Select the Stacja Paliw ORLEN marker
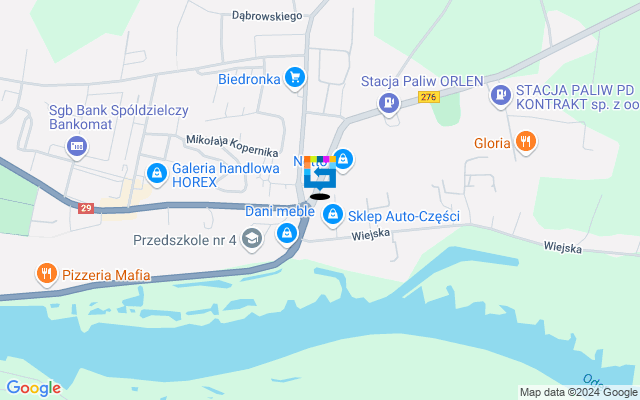 pyautogui.click(x=387, y=101)
